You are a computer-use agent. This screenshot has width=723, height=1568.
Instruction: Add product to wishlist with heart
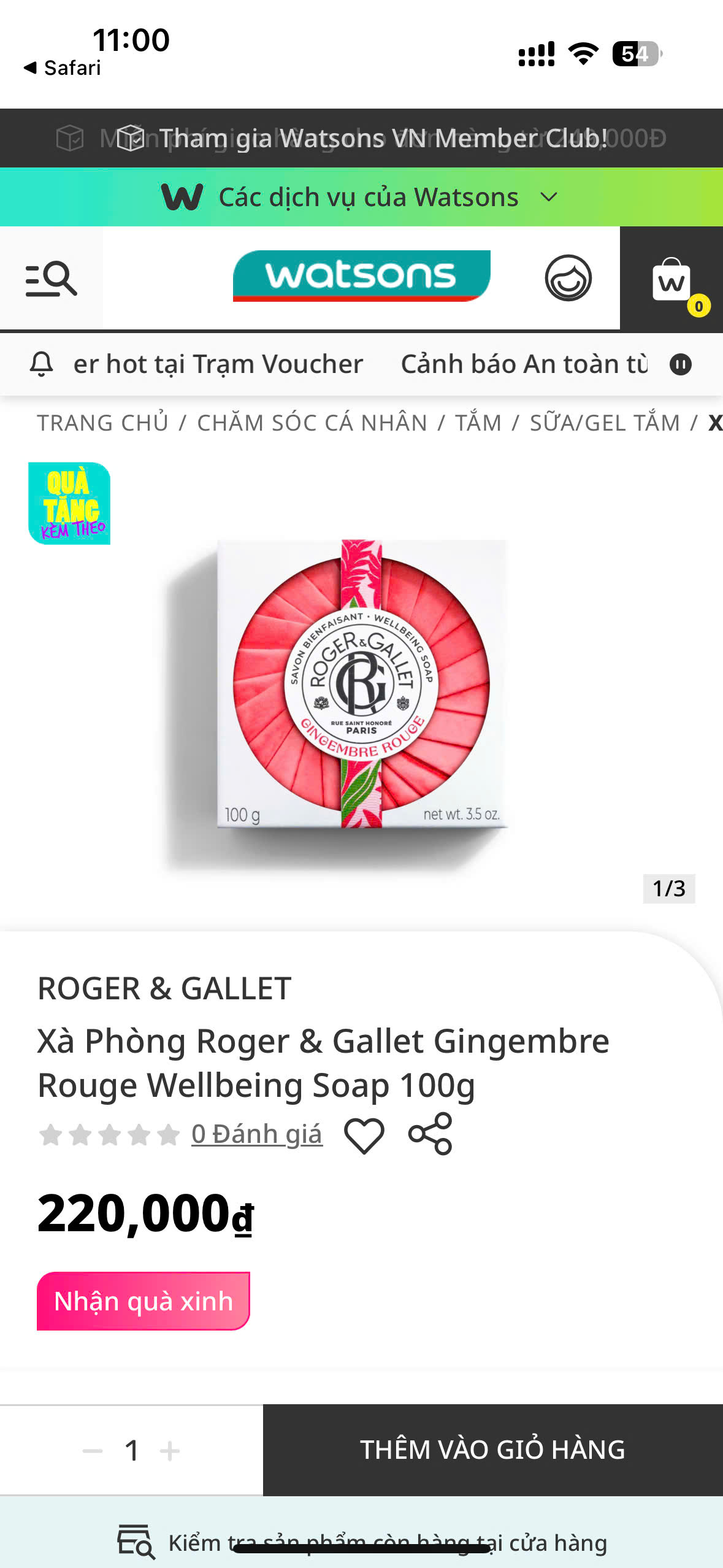(x=364, y=1135)
